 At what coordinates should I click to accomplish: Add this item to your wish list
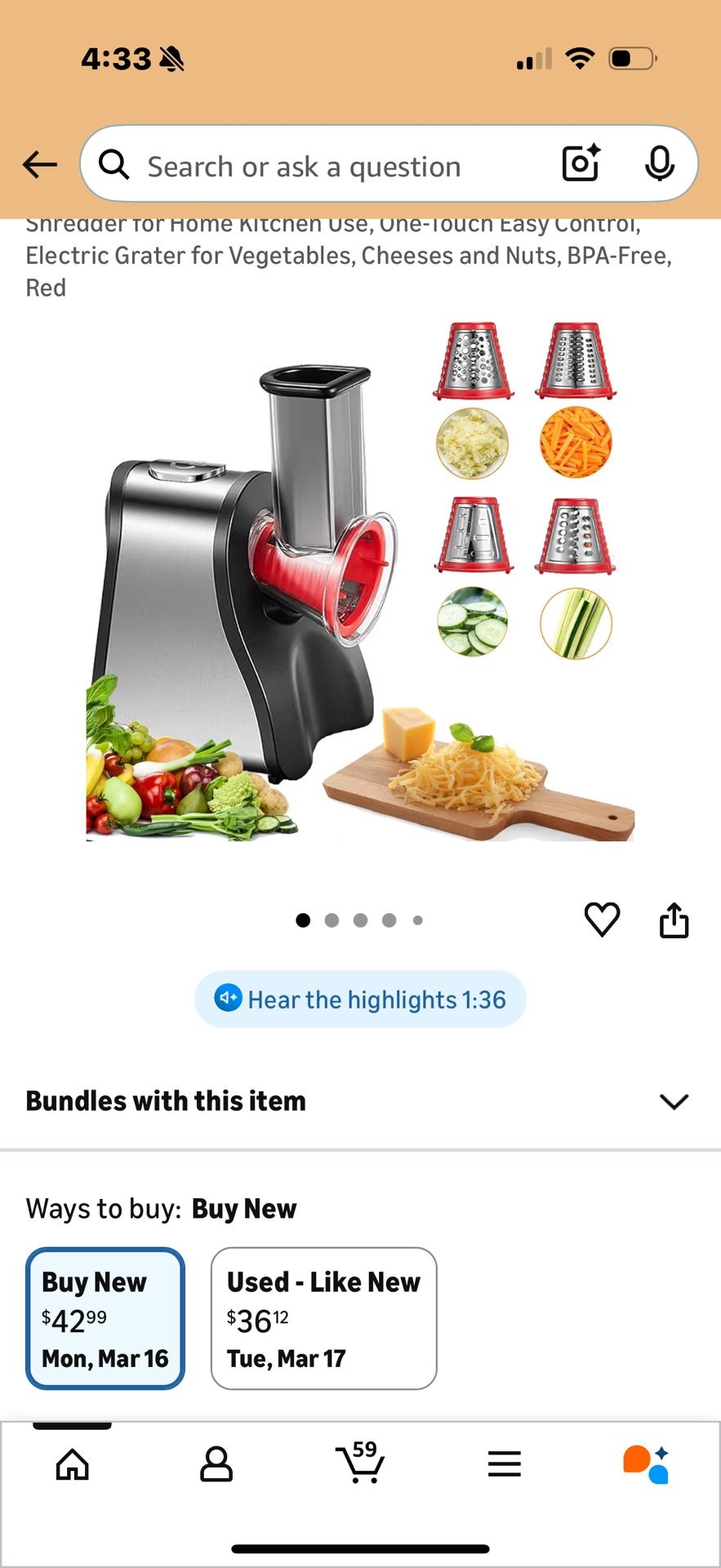603,920
